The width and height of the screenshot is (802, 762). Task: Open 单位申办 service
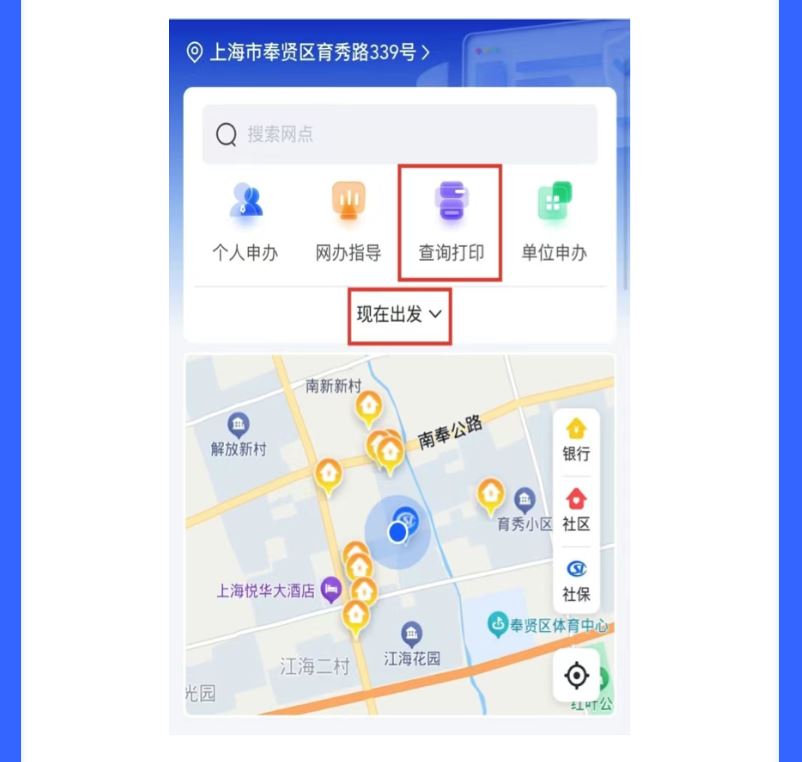pos(554,224)
